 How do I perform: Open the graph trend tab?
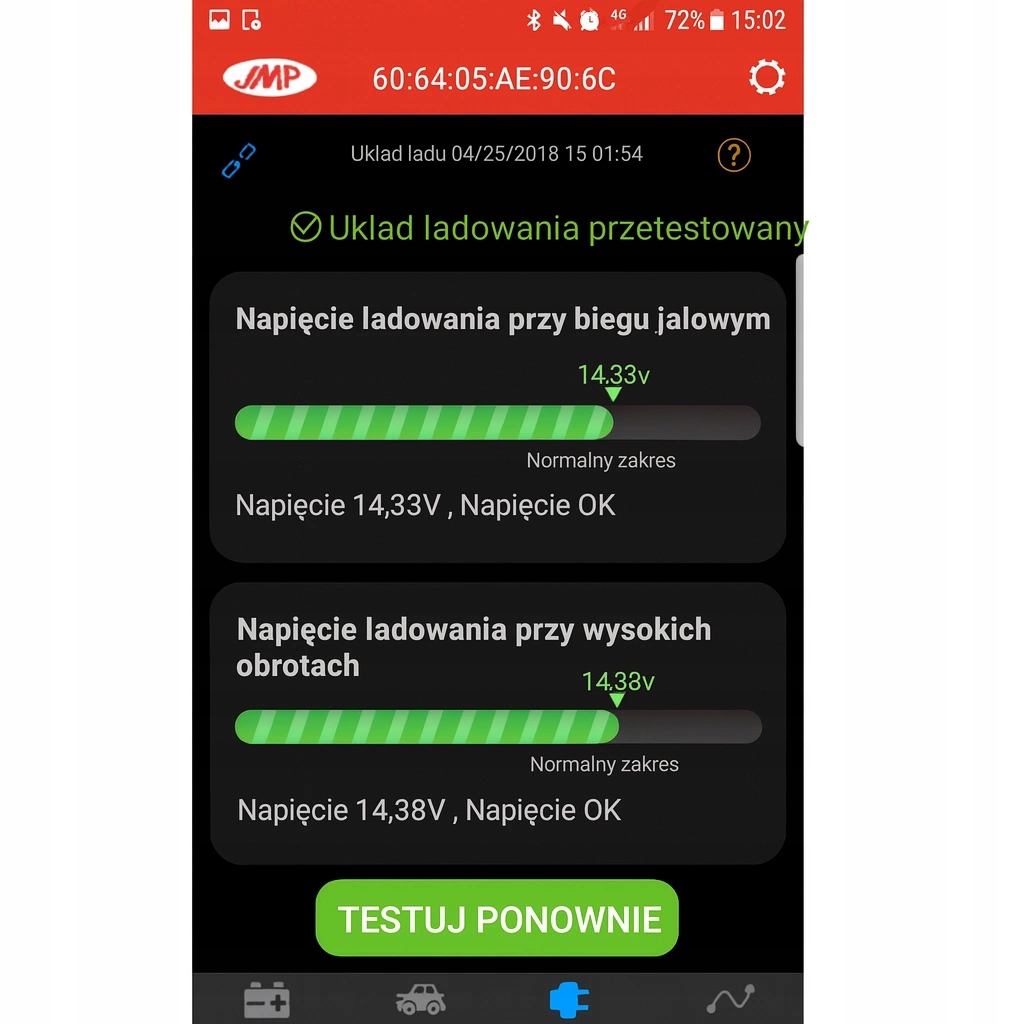pos(730,999)
